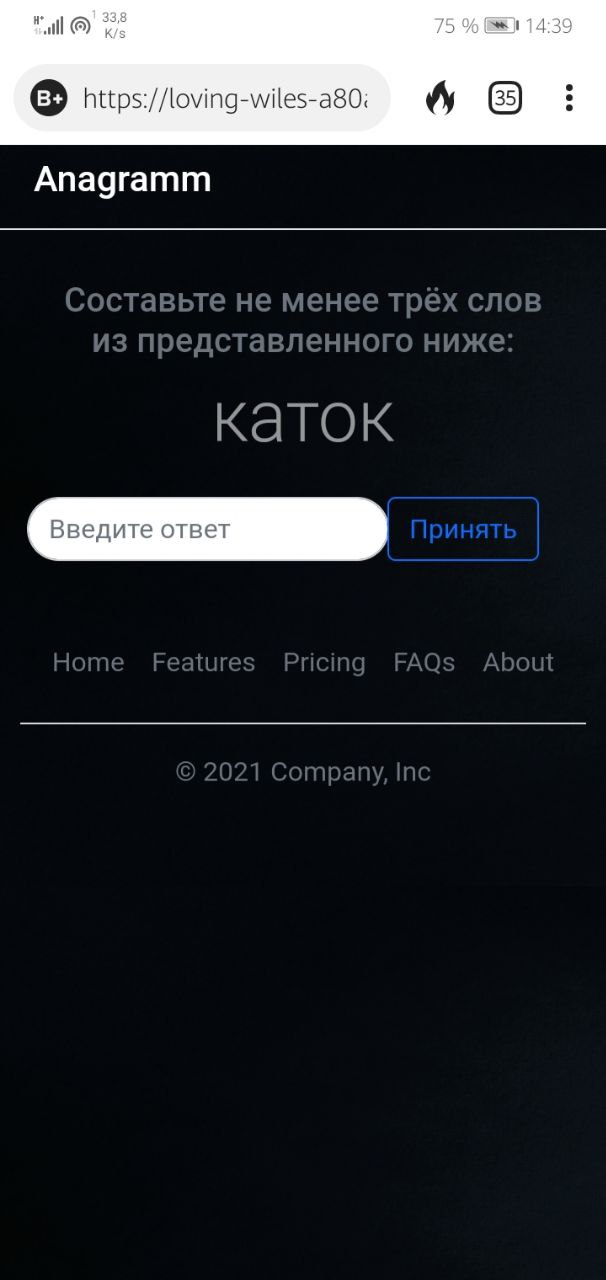The height and width of the screenshot is (1280, 606).
Task: Tap the browser URL address bar
Action: click(x=201, y=98)
